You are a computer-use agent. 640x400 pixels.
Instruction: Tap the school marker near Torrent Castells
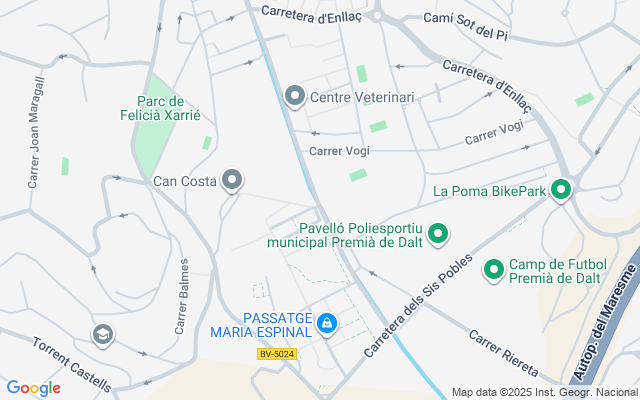point(103,336)
